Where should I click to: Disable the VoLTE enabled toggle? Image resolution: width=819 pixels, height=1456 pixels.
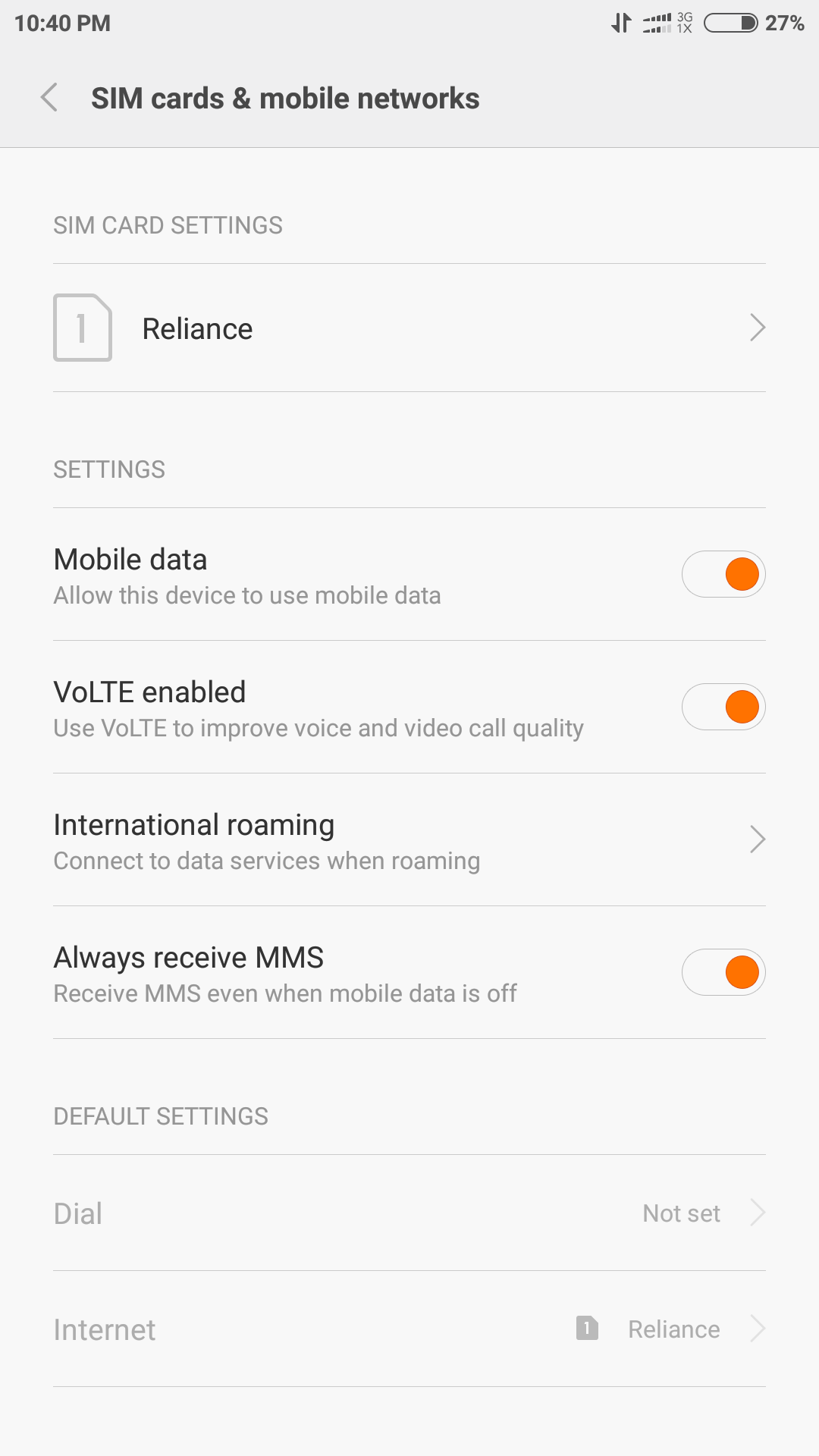pyautogui.click(x=723, y=707)
